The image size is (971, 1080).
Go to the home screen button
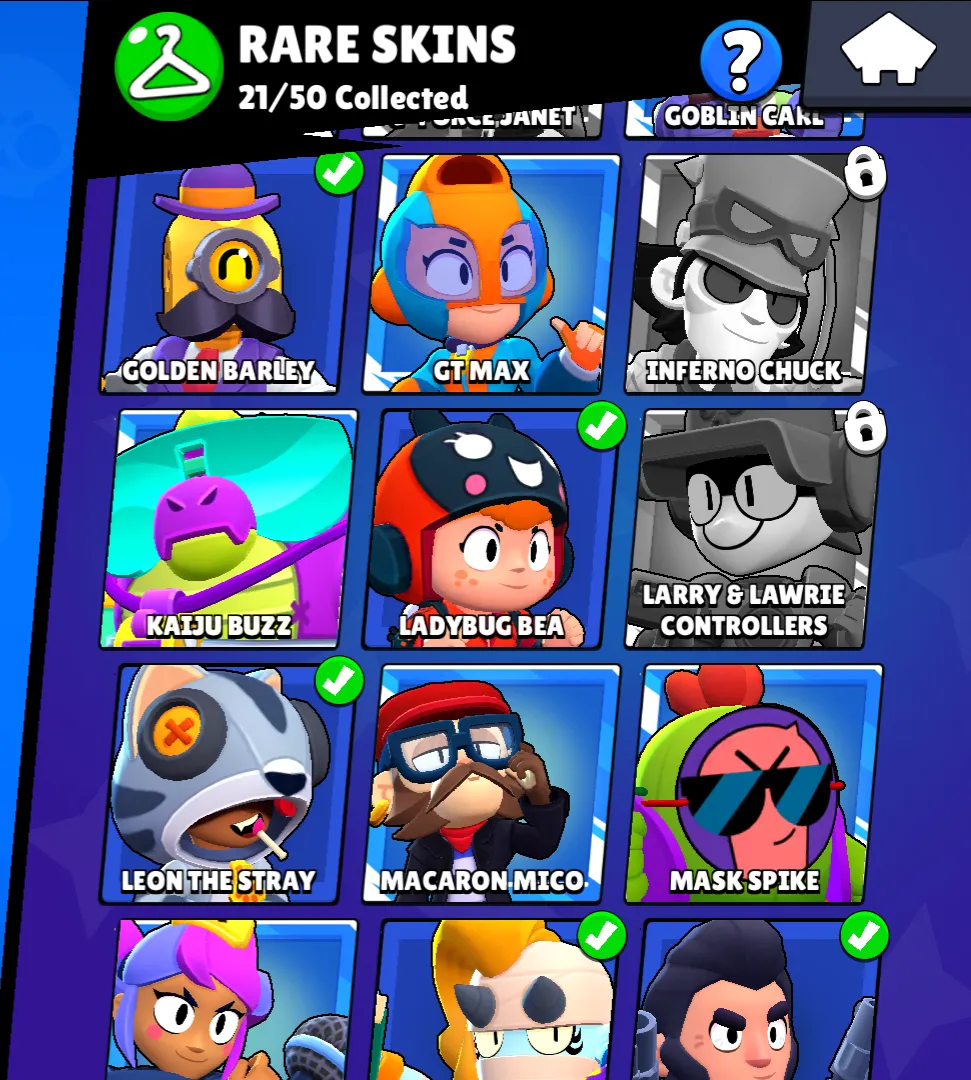tap(888, 52)
